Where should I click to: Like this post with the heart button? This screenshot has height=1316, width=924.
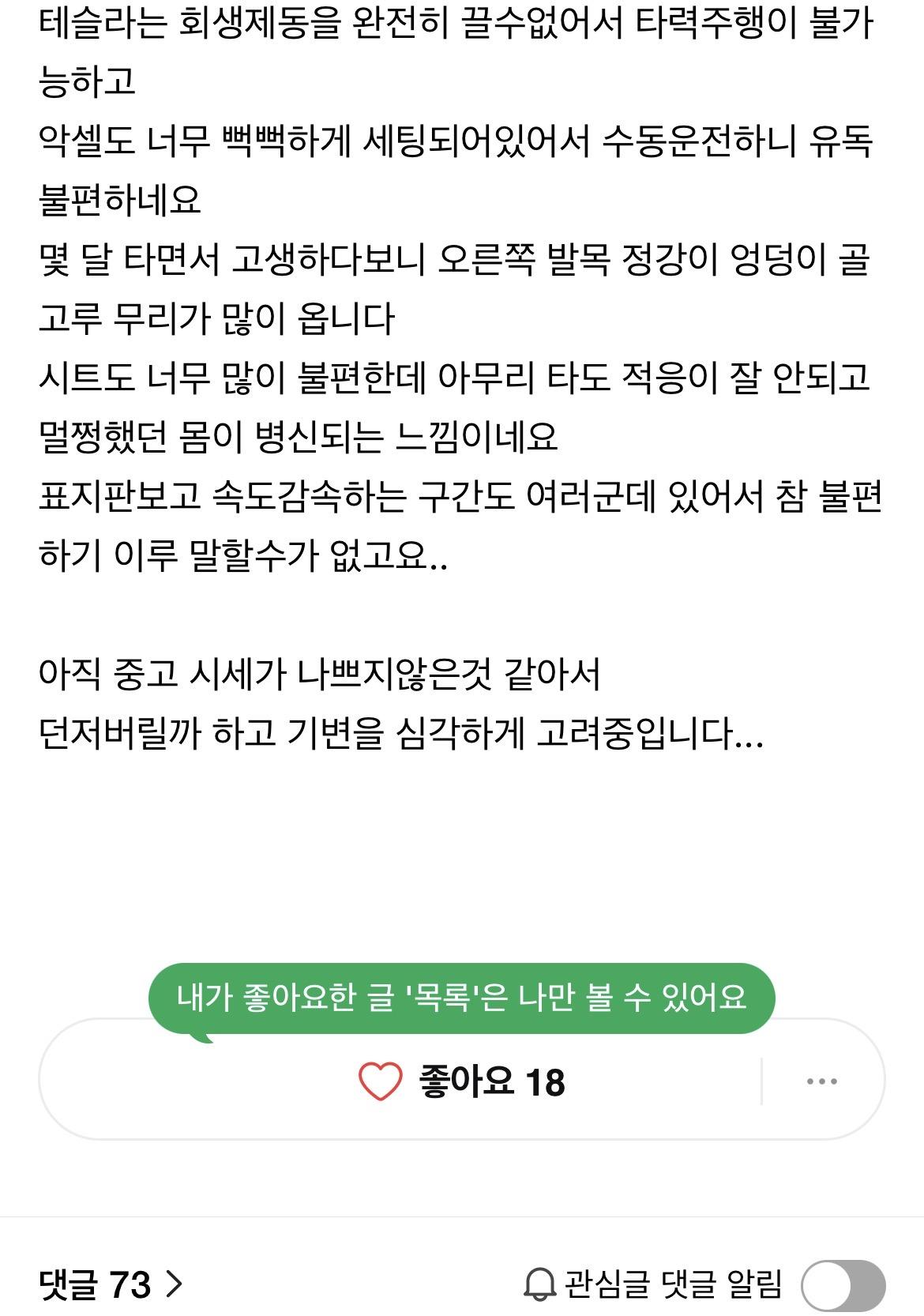click(x=381, y=1081)
